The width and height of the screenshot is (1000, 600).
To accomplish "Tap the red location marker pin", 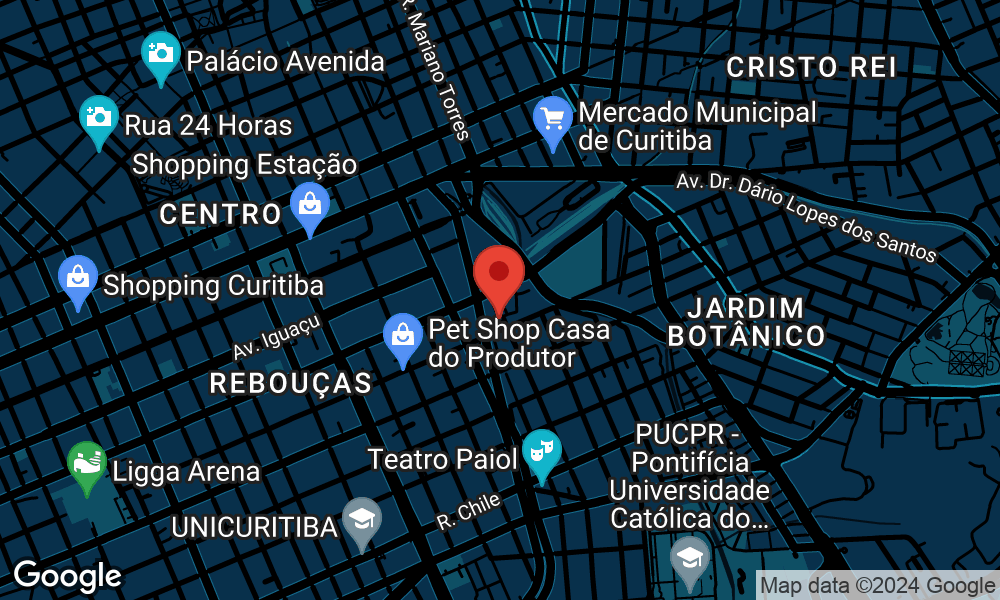I will coord(499,274).
